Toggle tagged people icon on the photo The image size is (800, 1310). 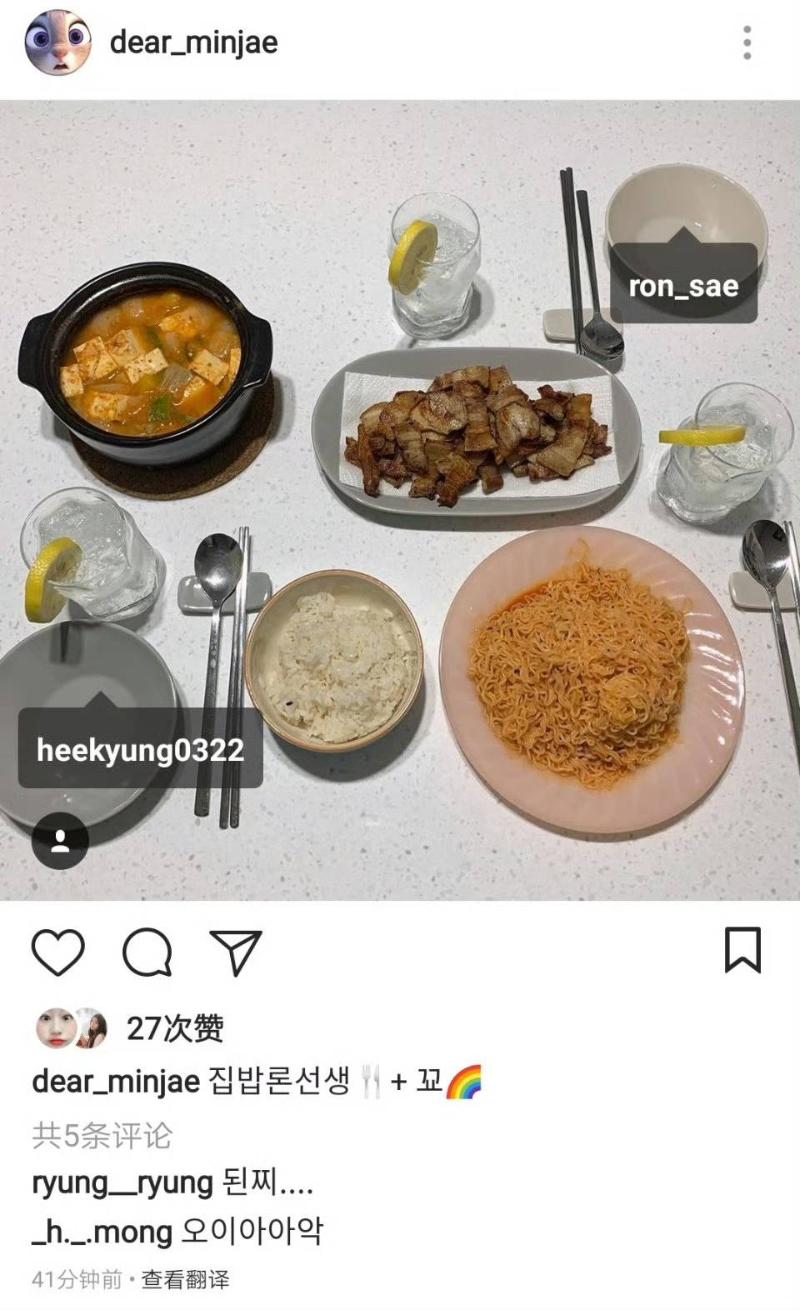coord(60,840)
